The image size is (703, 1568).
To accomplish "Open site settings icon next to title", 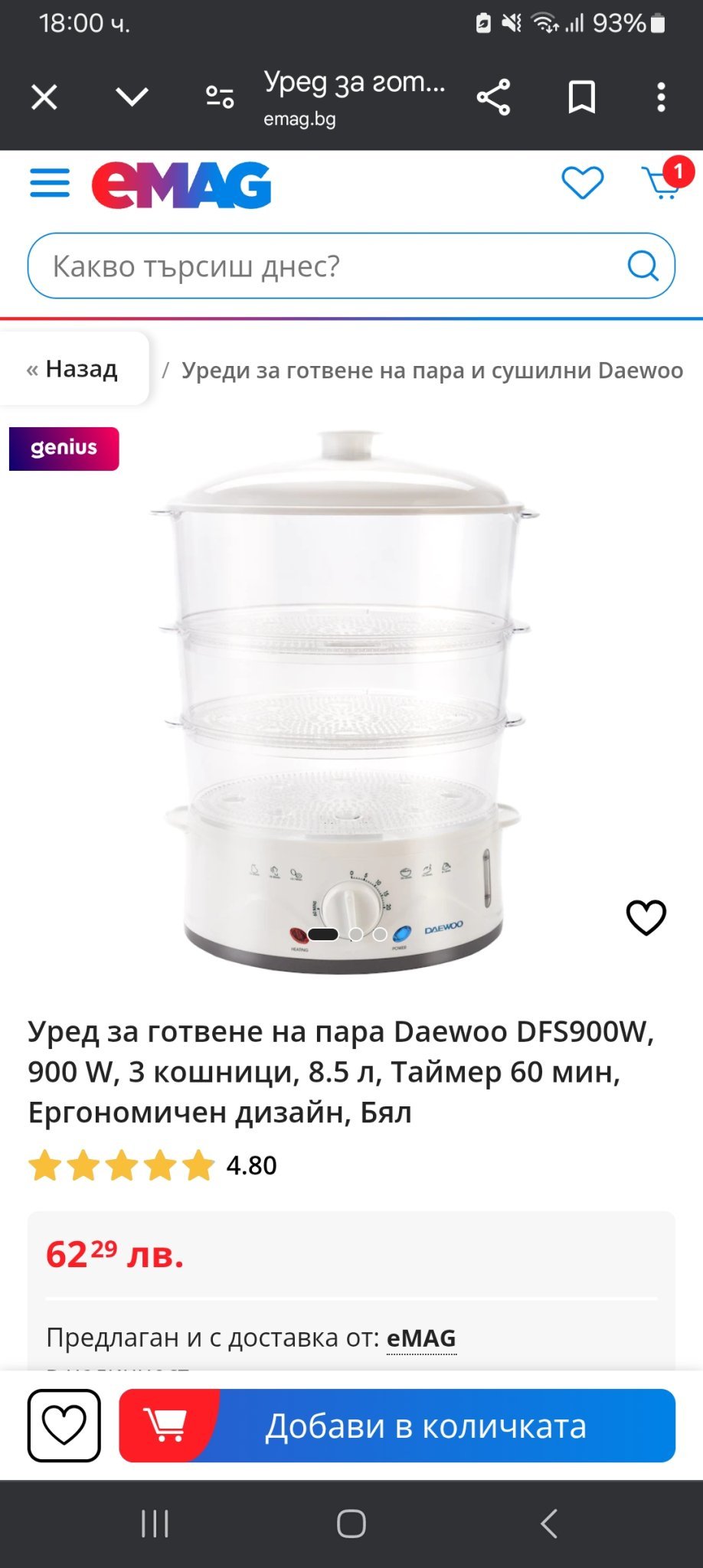I will (220, 97).
